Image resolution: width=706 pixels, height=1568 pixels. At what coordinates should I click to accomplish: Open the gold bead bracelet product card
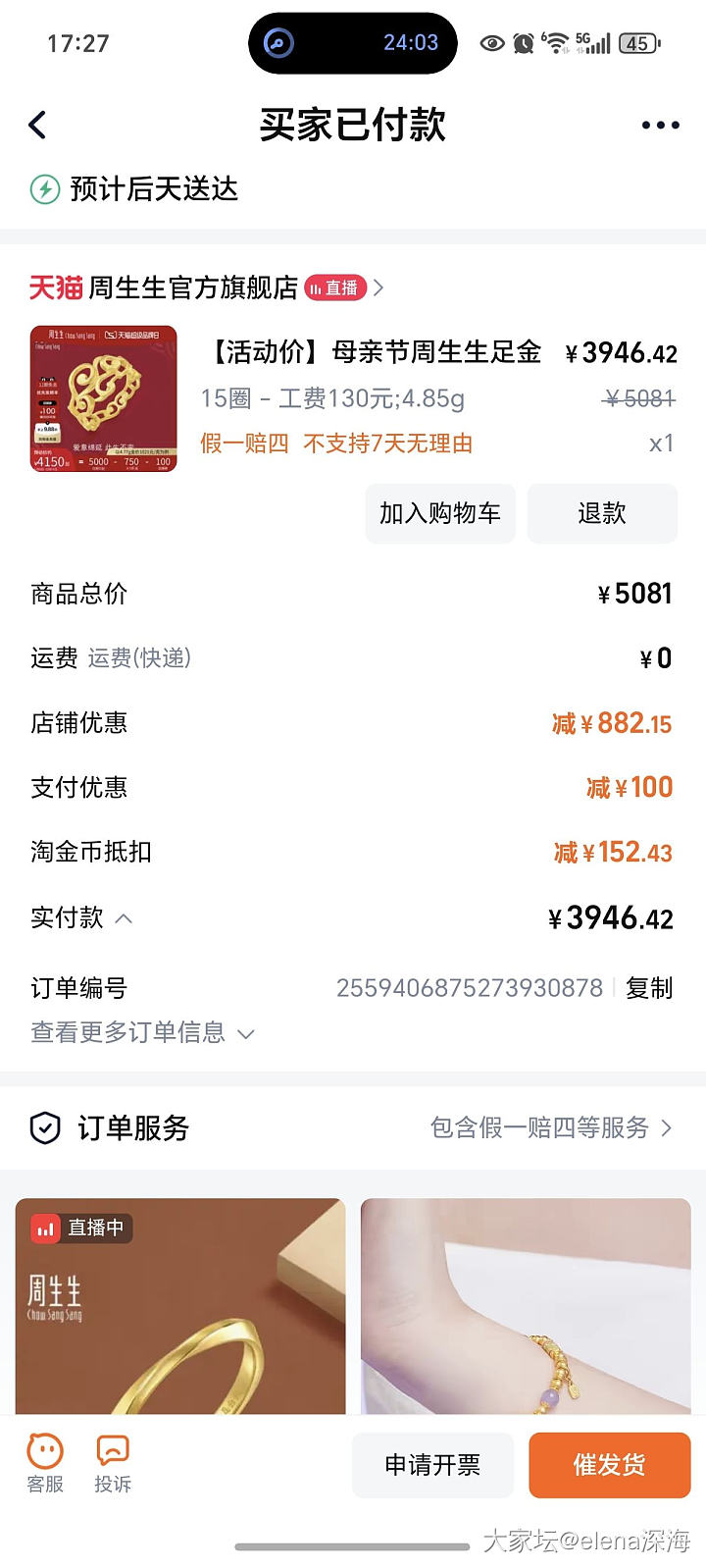[526, 1305]
